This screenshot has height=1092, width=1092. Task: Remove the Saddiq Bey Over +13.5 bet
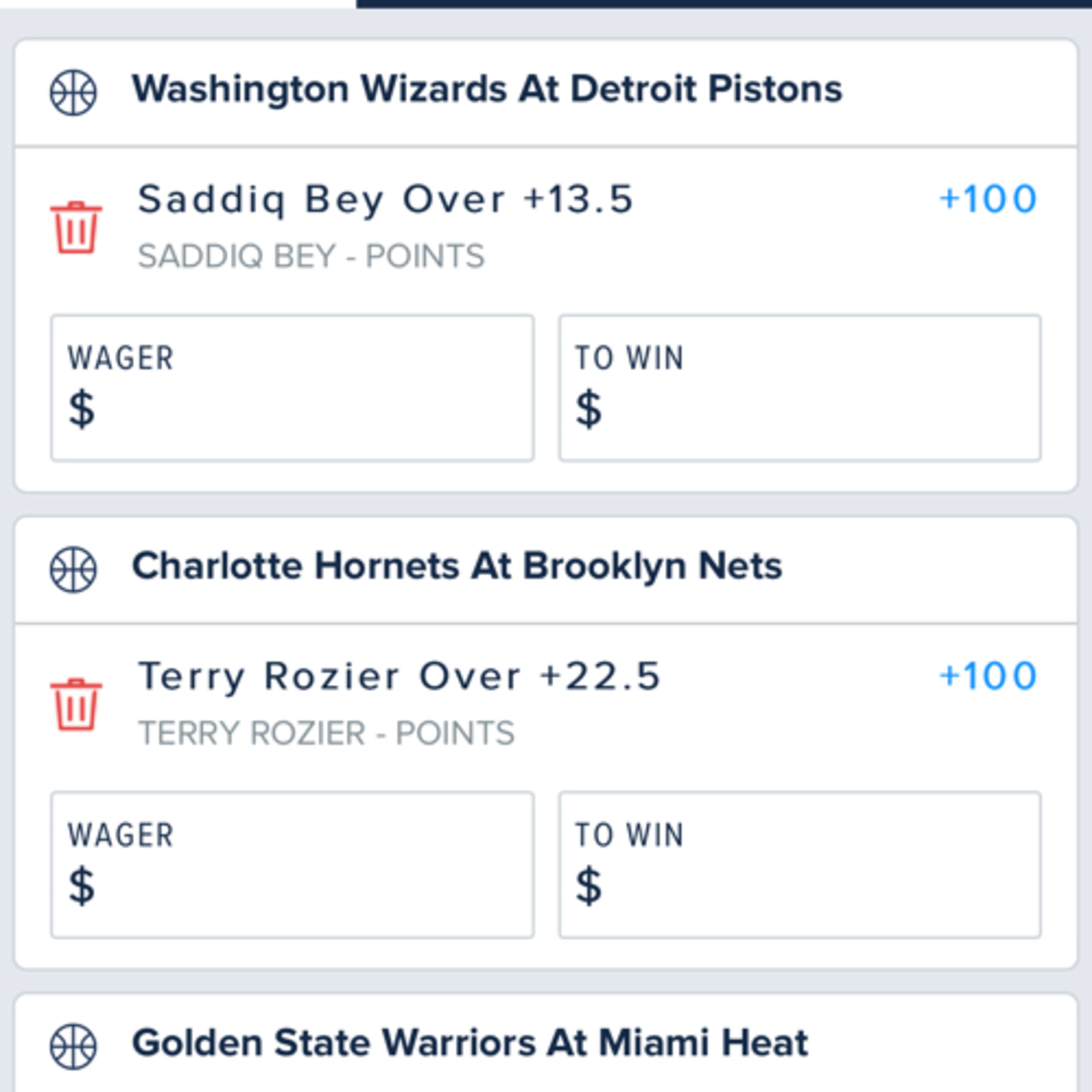76,227
